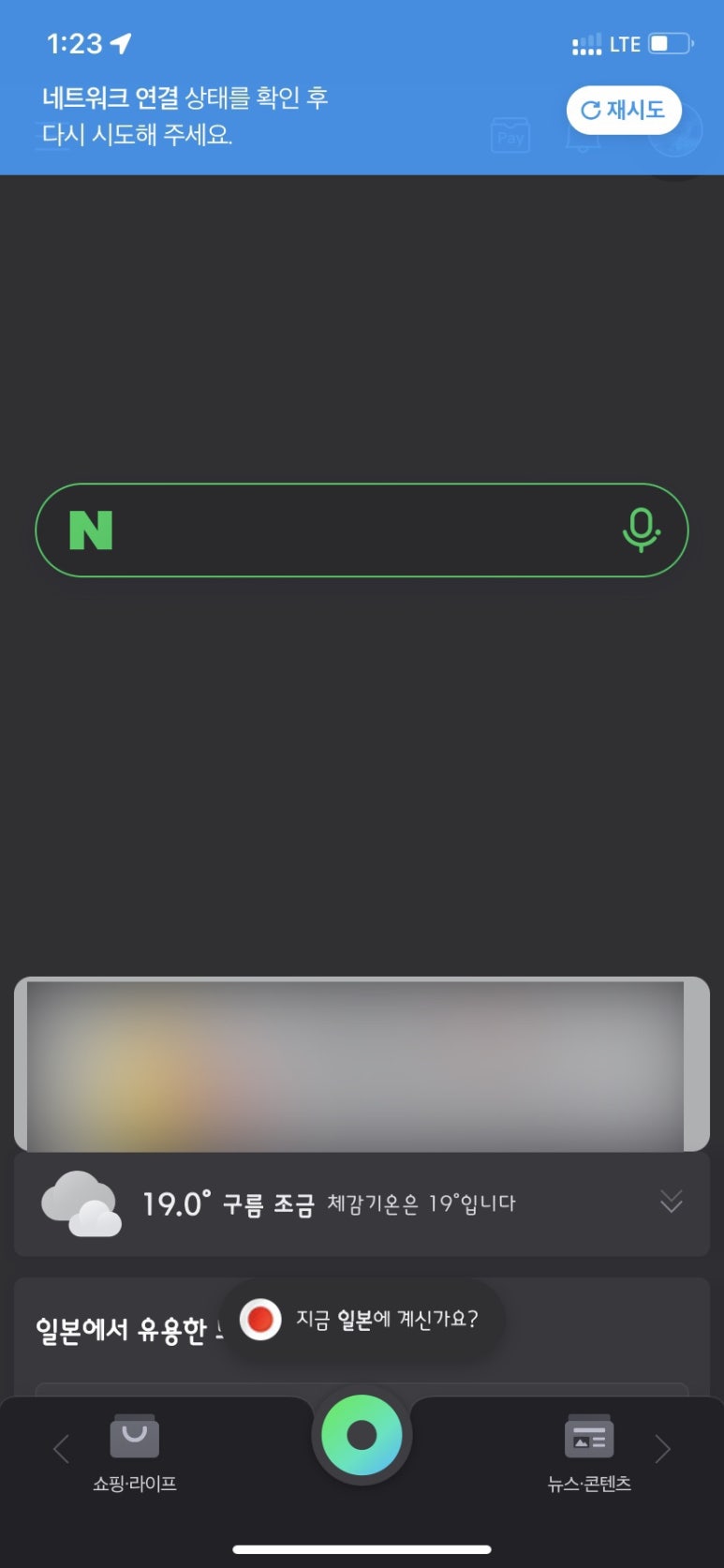Open the Naver search box
Image resolution: width=724 pixels, height=1568 pixels.
362,530
